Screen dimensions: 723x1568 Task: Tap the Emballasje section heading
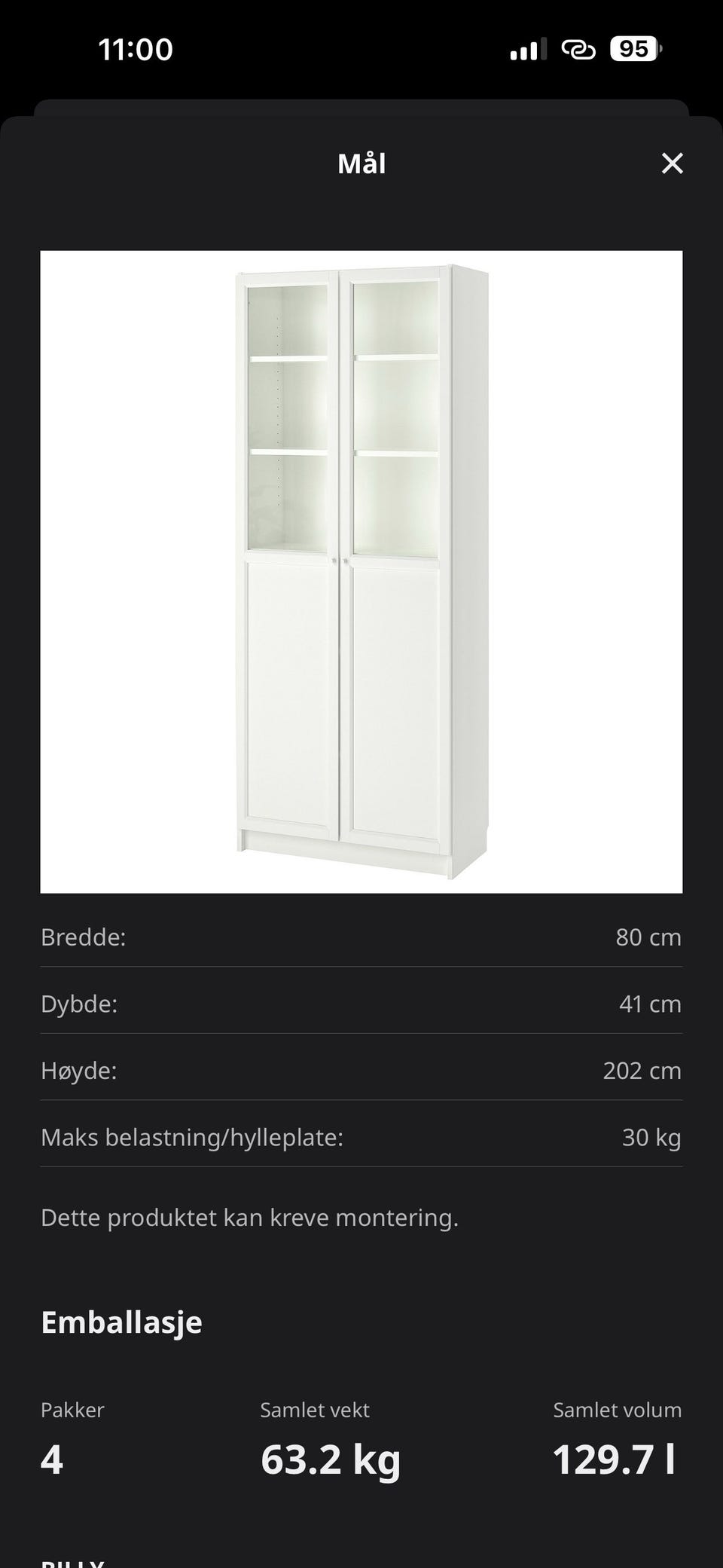(x=121, y=1322)
